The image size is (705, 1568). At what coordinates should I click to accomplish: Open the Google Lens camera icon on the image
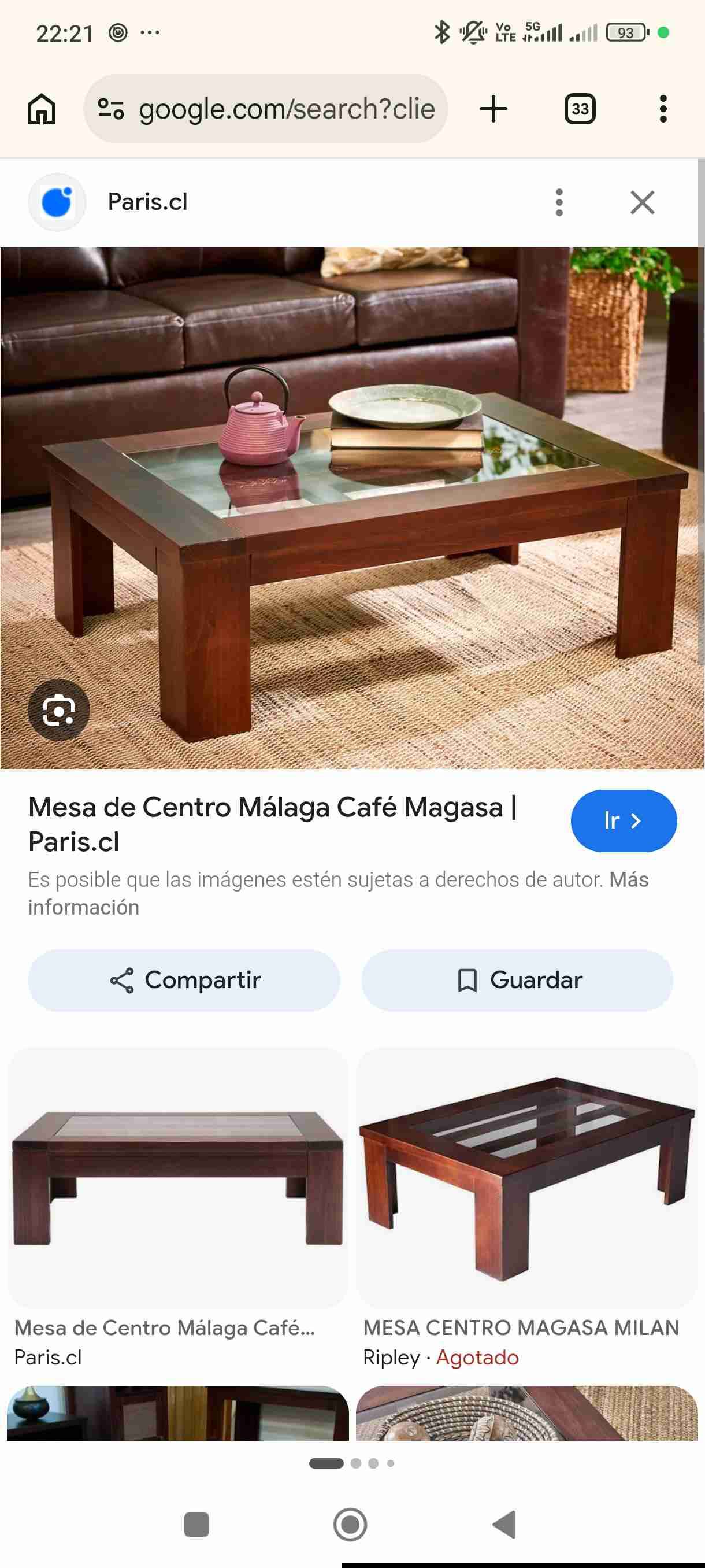tap(58, 710)
